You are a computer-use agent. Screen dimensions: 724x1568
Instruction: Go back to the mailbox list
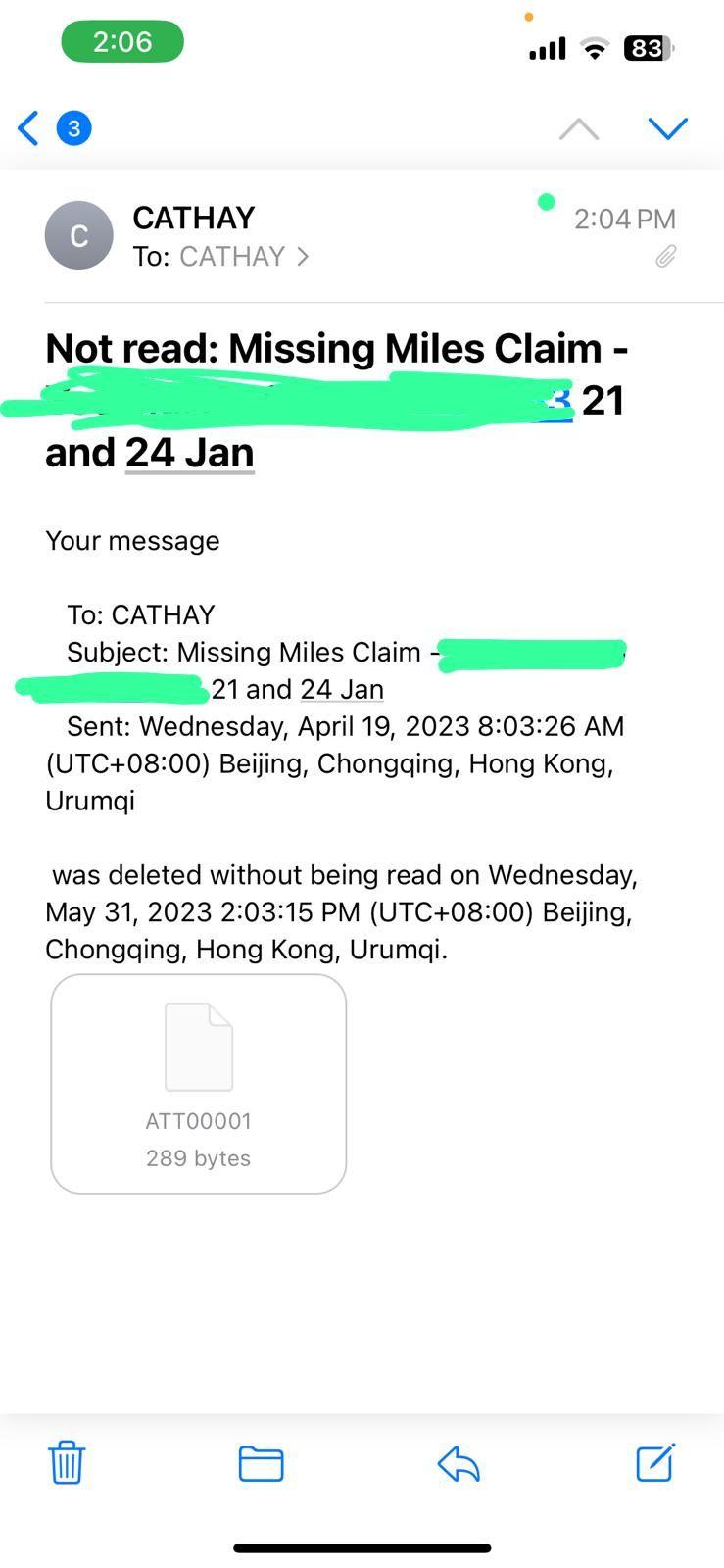click(29, 128)
